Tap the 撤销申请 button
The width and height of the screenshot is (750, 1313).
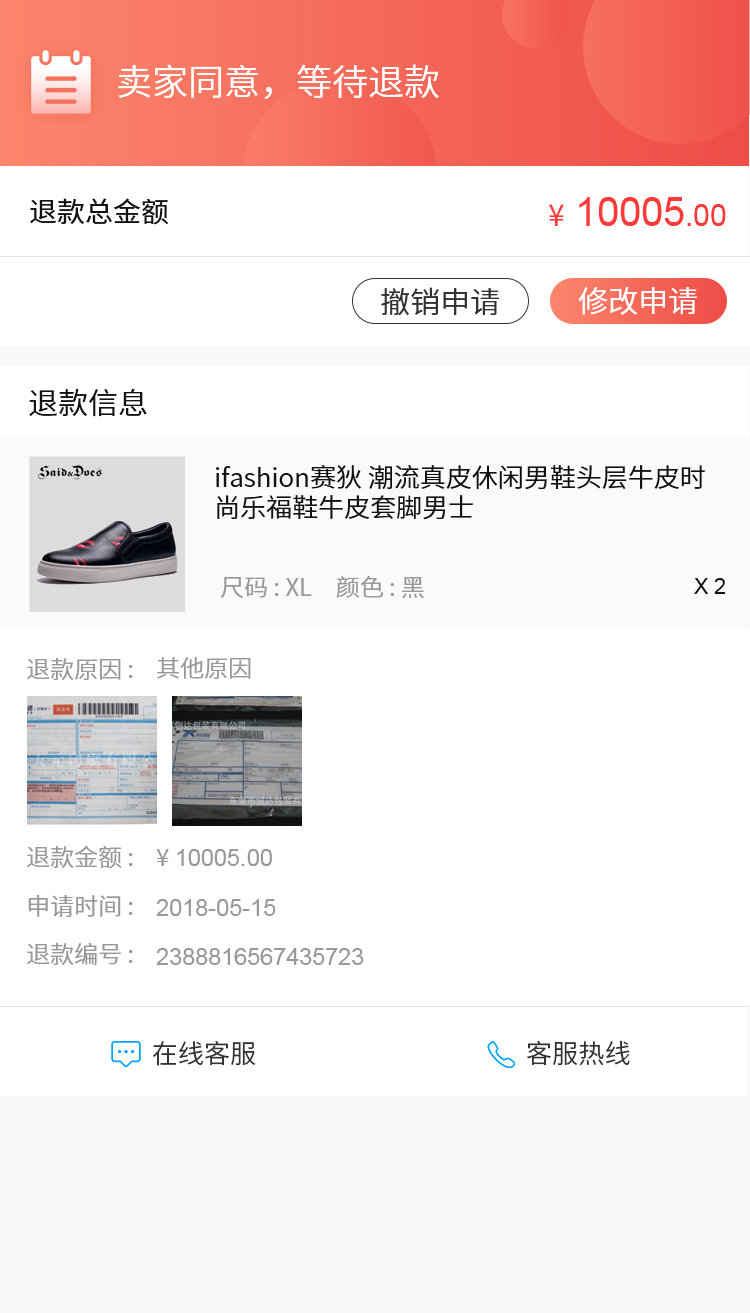pyautogui.click(x=440, y=301)
